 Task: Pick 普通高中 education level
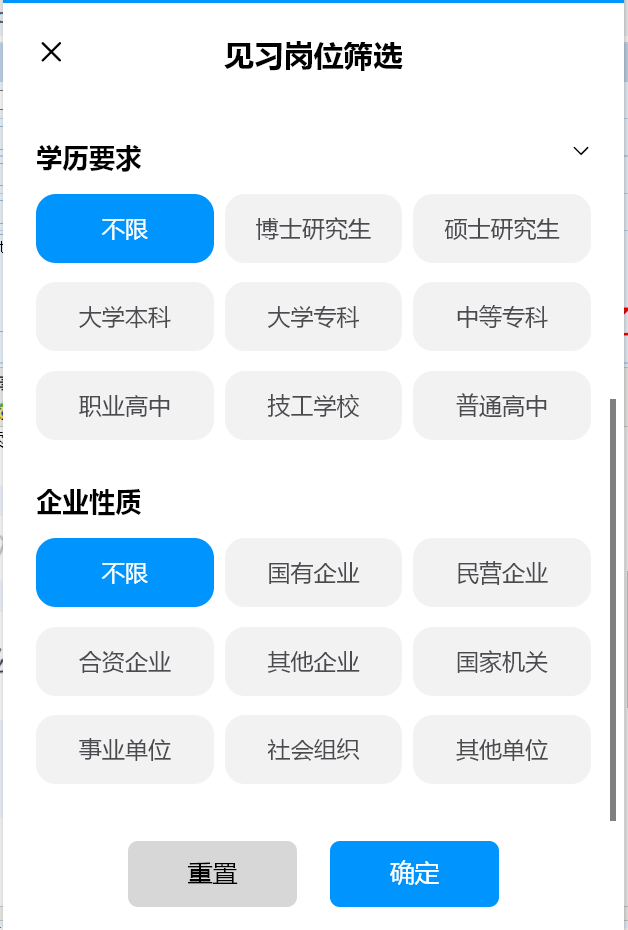pos(502,406)
